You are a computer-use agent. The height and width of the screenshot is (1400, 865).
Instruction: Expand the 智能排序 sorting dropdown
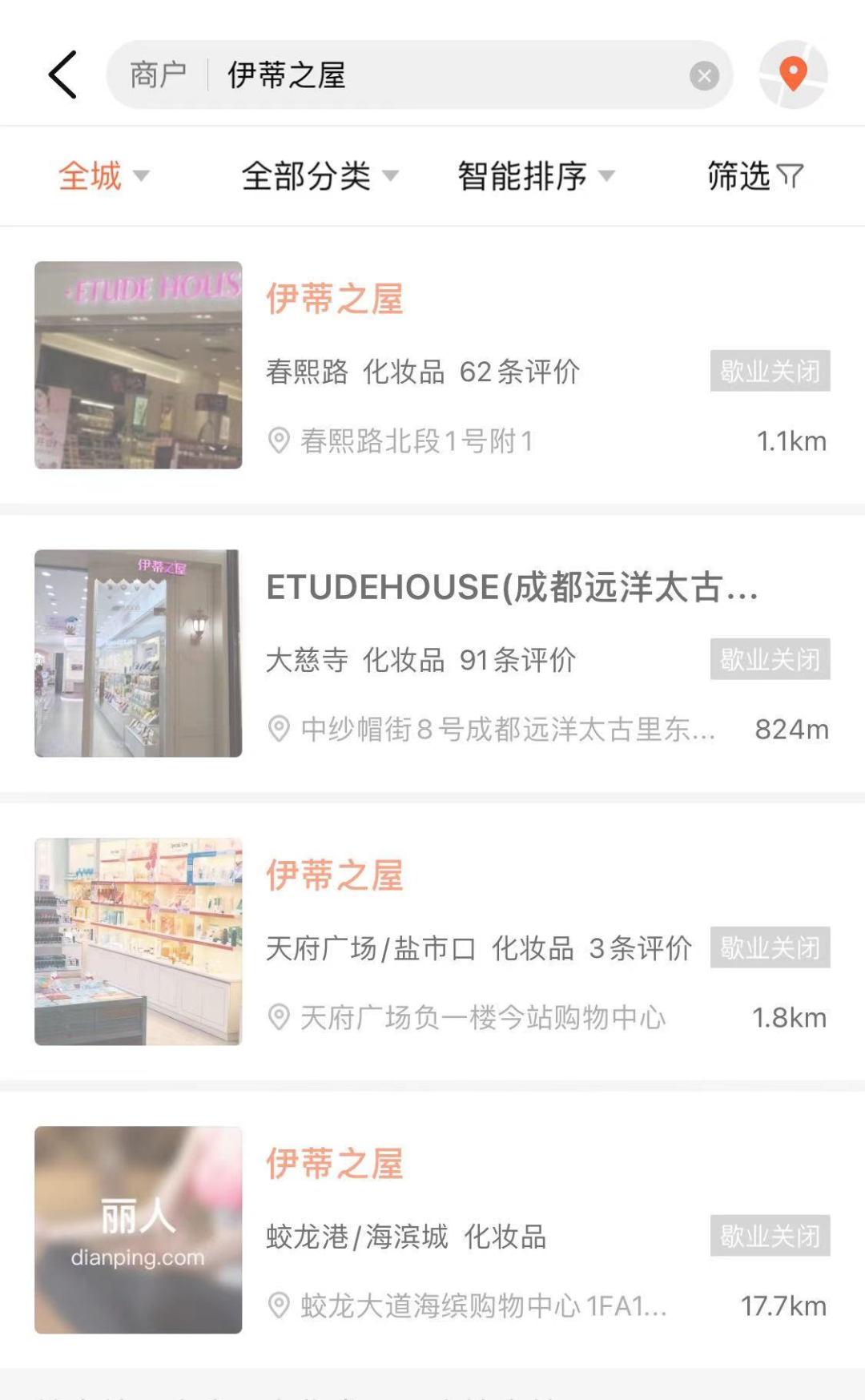click(x=533, y=176)
